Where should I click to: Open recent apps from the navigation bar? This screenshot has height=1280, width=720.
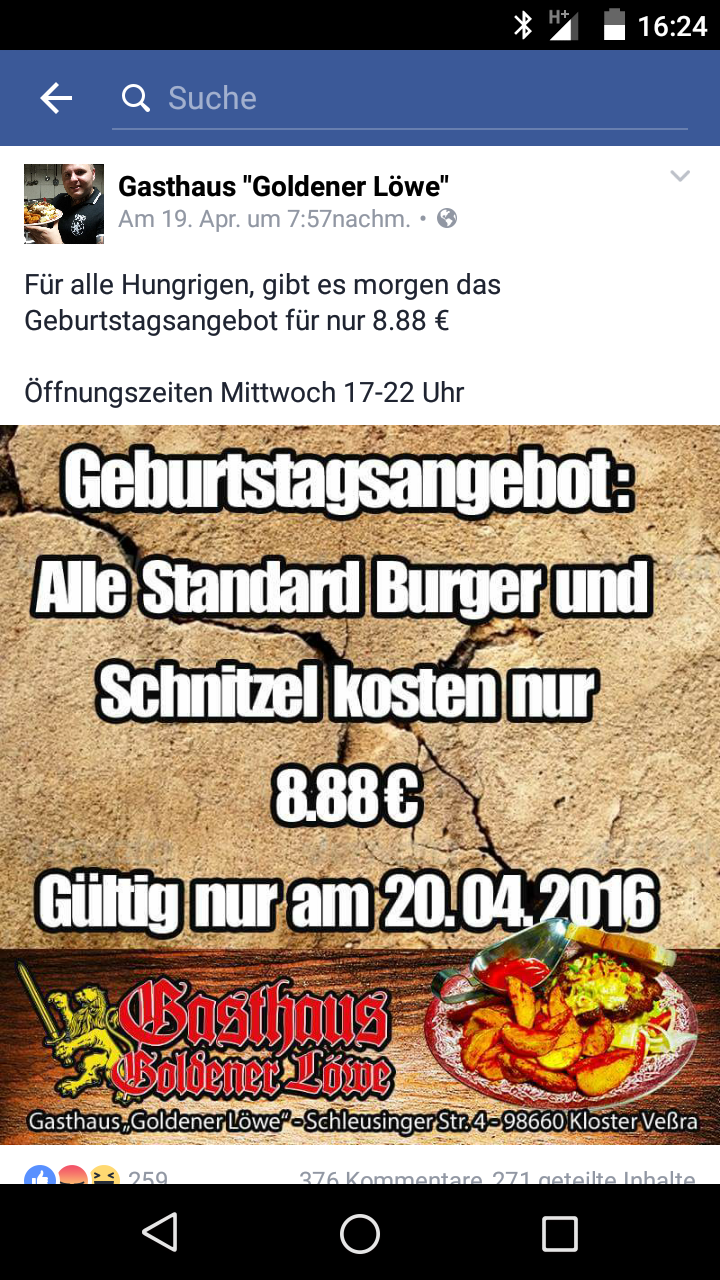click(560, 1233)
